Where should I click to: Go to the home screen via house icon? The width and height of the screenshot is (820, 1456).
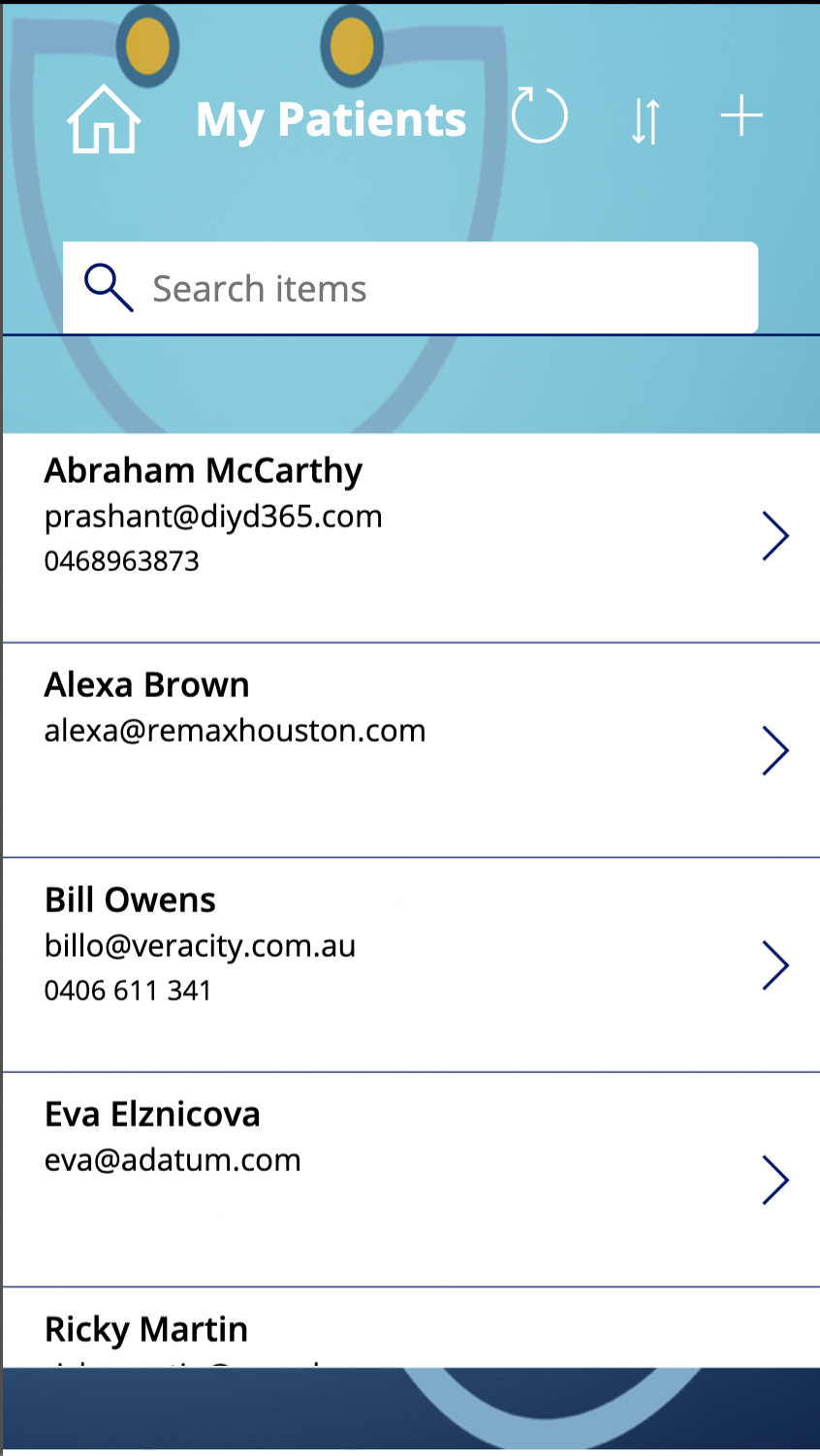(104, 119)
